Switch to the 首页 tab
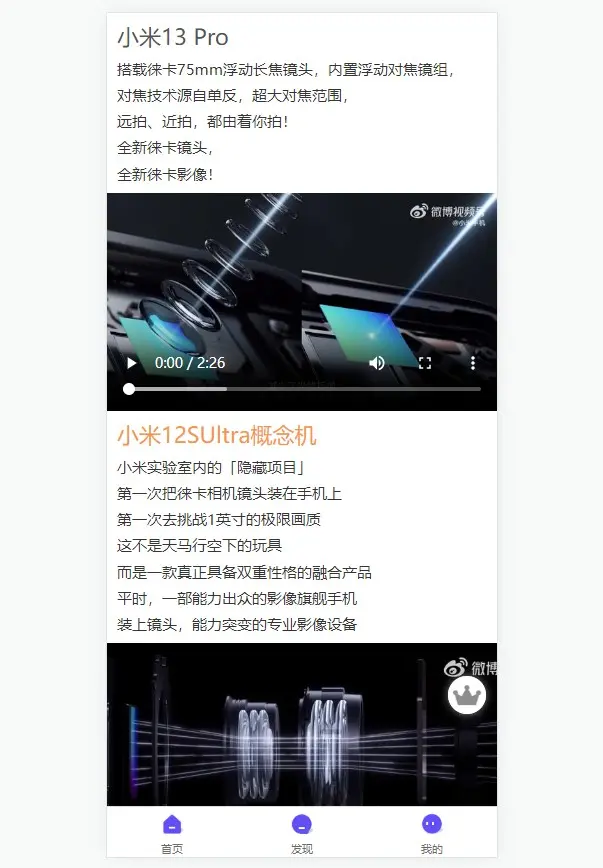Image resolution: width=603 pixels, height=868 pixels. pos(172,832)
